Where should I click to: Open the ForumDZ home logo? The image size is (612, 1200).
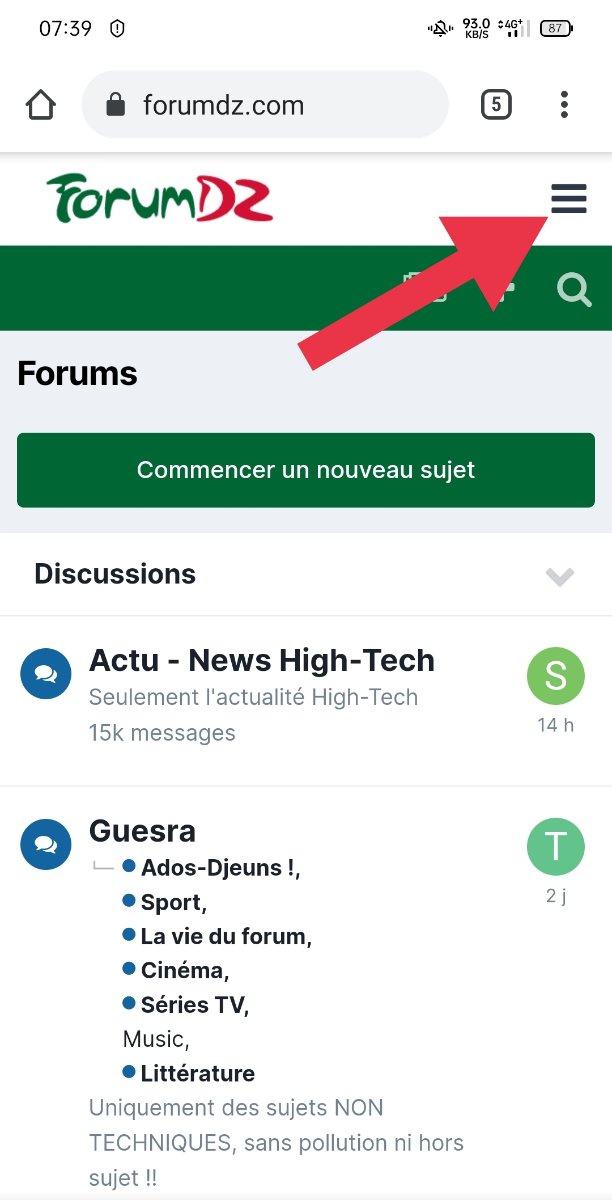[159, 198]
